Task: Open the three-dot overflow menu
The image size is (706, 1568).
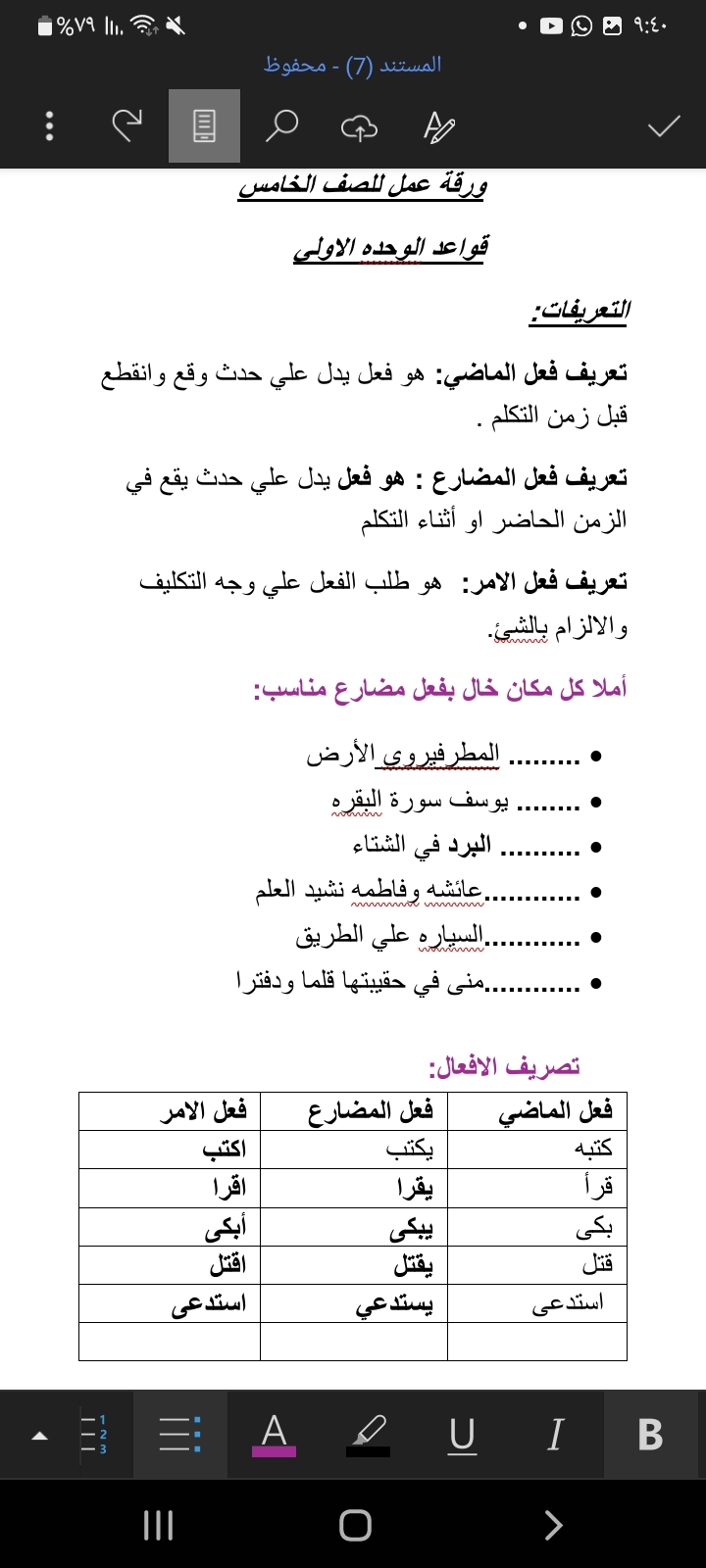Action: 50,126
